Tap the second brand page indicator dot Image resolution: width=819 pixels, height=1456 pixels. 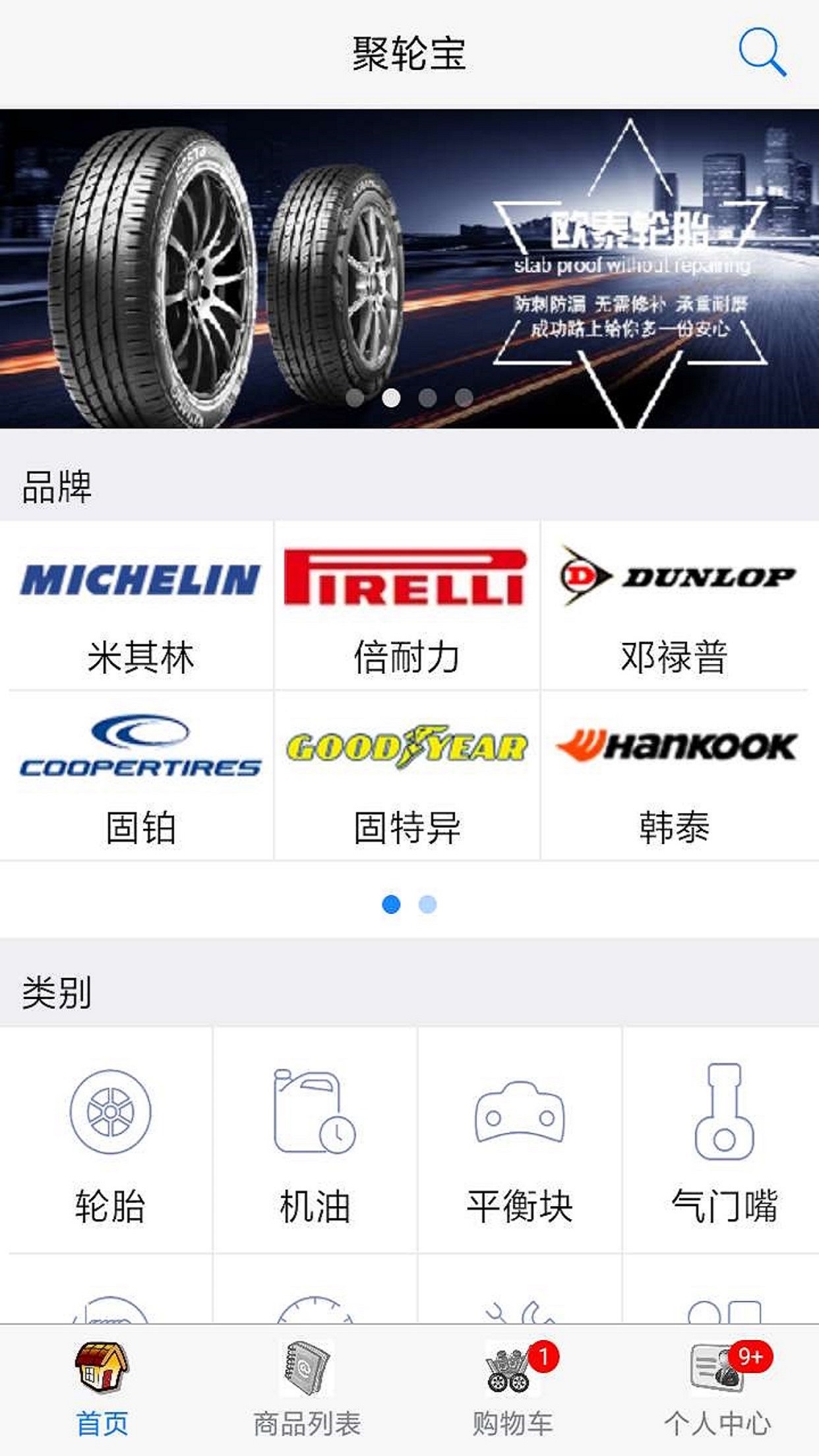pos(427,904)
